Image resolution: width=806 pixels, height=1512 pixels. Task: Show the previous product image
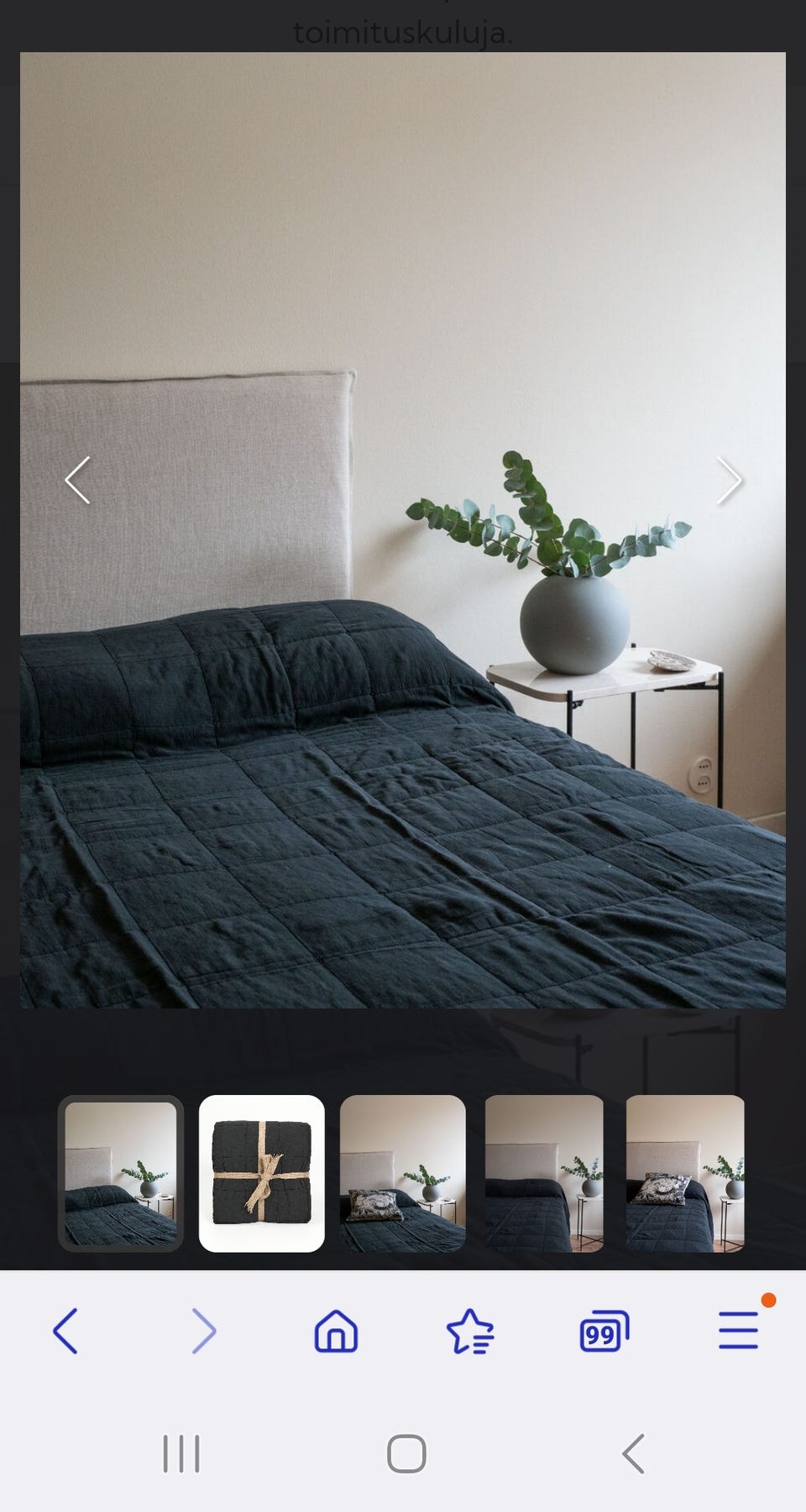(77, 480)
